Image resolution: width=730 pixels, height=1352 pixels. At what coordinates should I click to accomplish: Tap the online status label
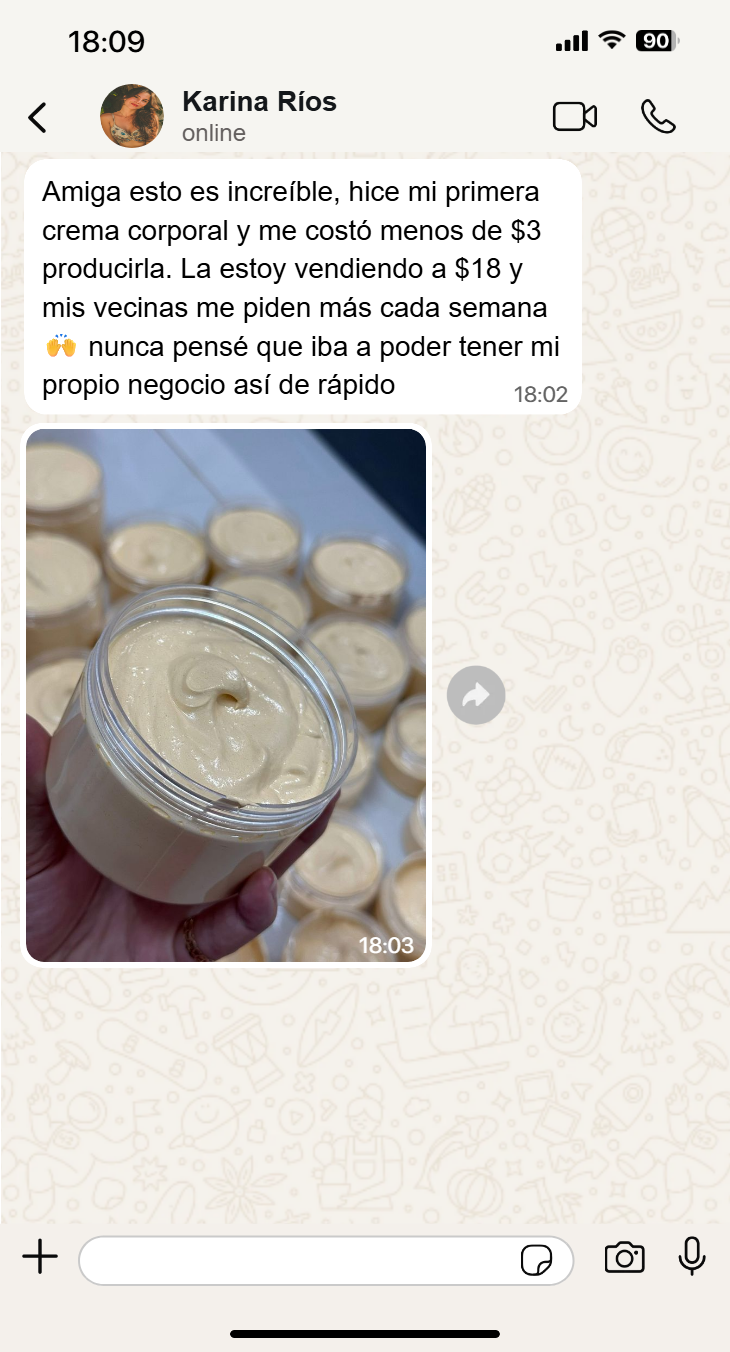coord(213,132)
